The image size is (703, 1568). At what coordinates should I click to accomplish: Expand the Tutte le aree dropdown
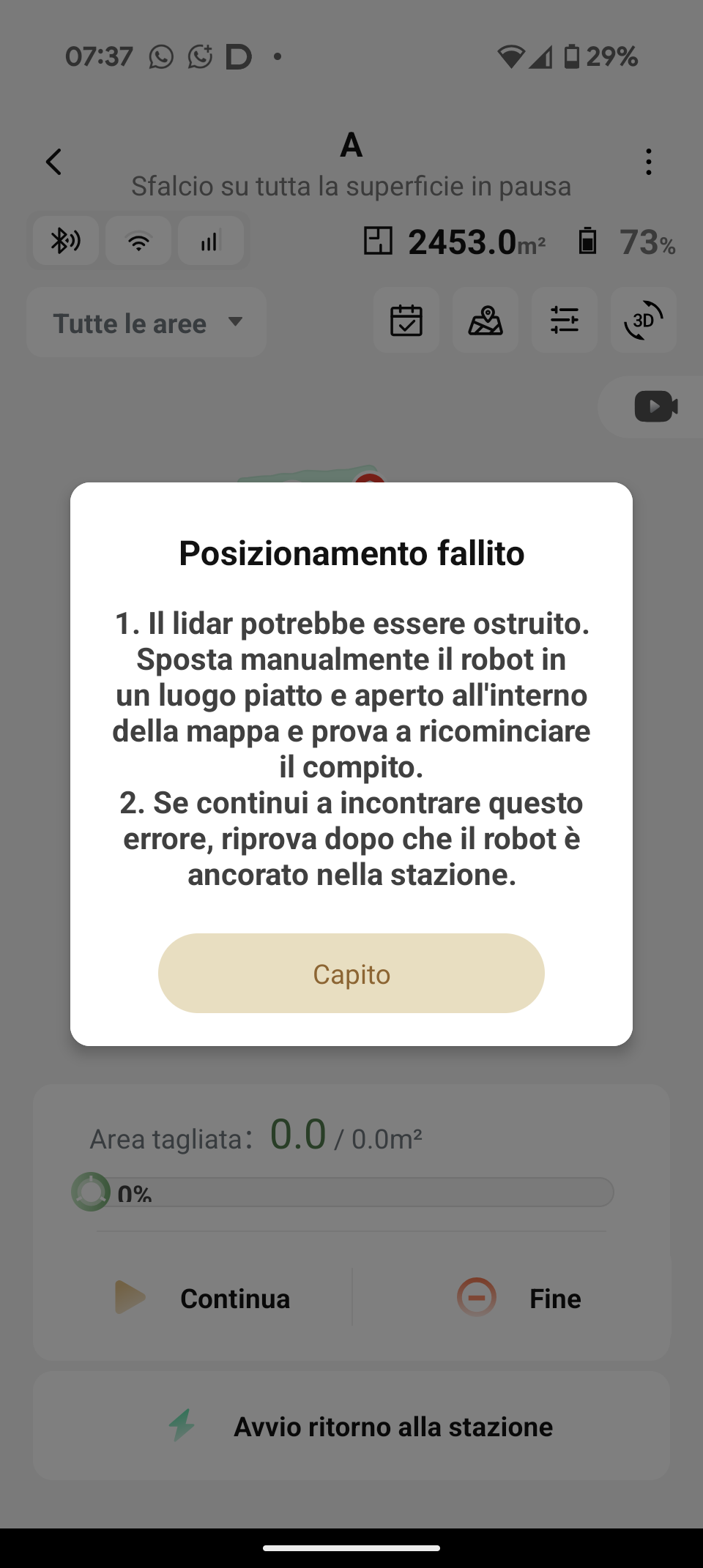pos(146,323)
